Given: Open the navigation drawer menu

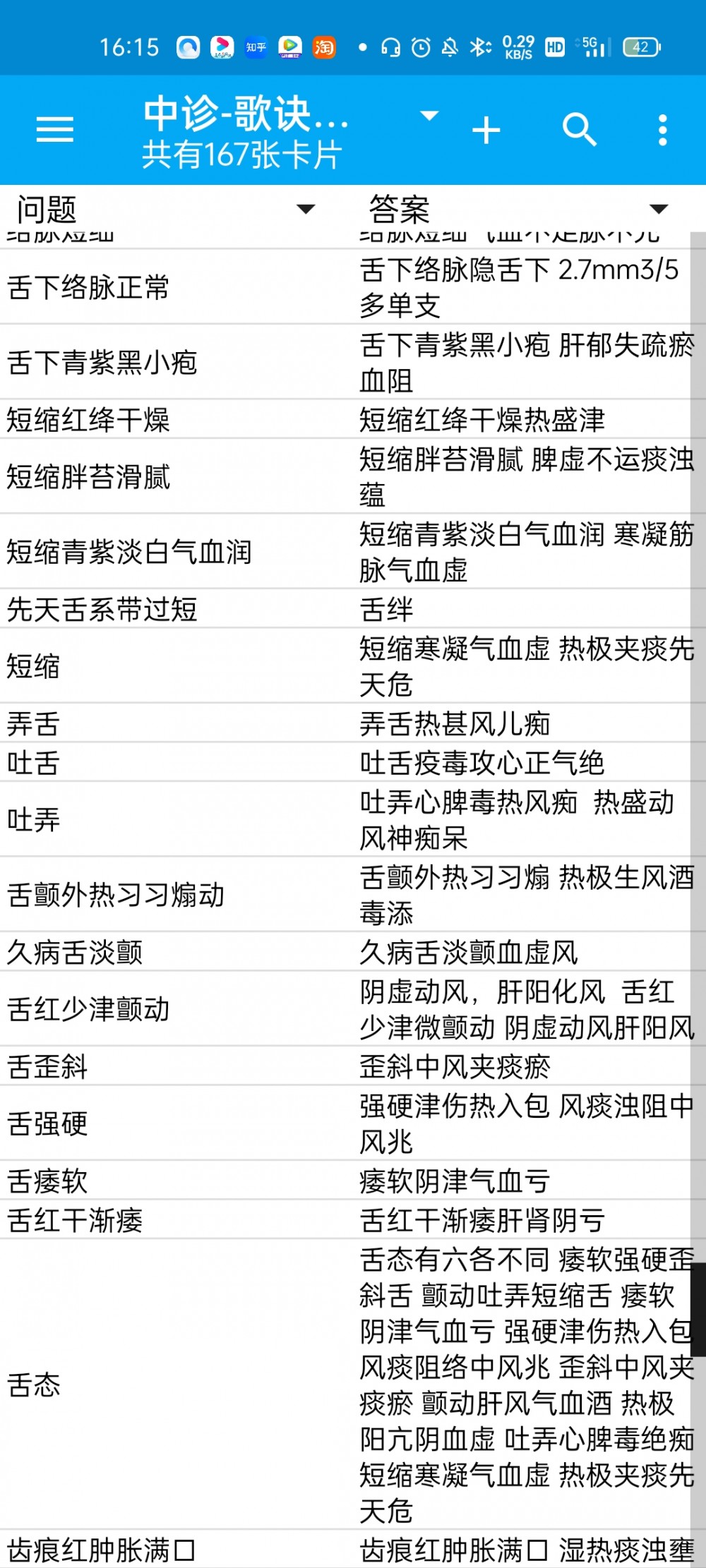Looking at the screenshot, I should click(x=55, y=130).
